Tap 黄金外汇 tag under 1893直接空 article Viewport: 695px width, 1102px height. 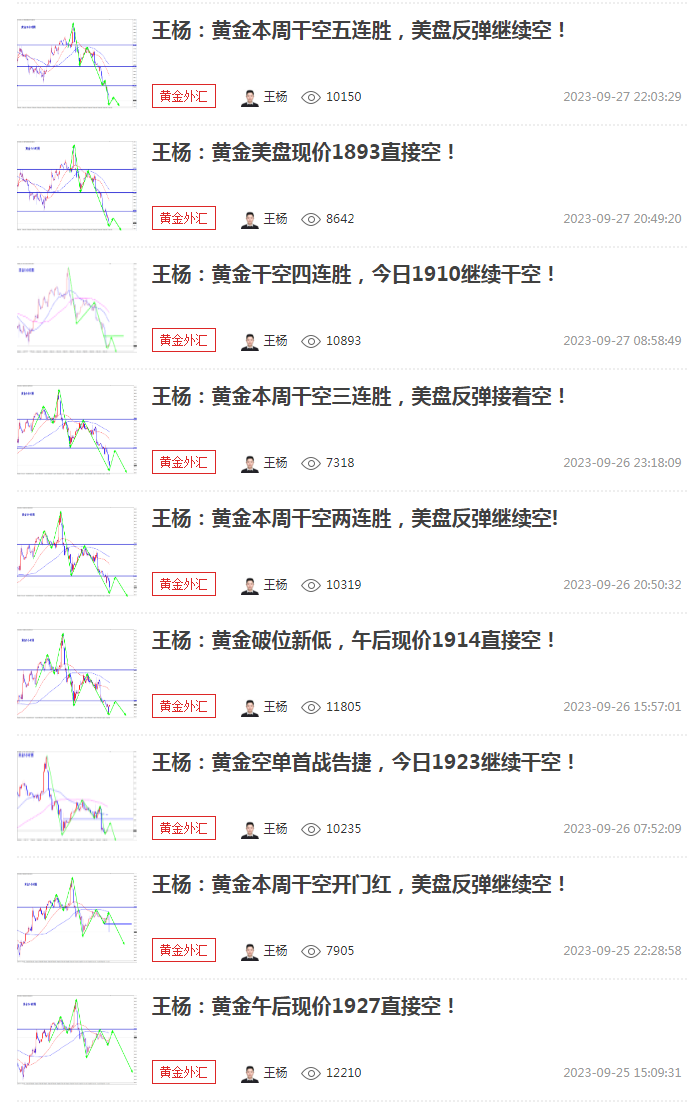[x=184, y=218]
